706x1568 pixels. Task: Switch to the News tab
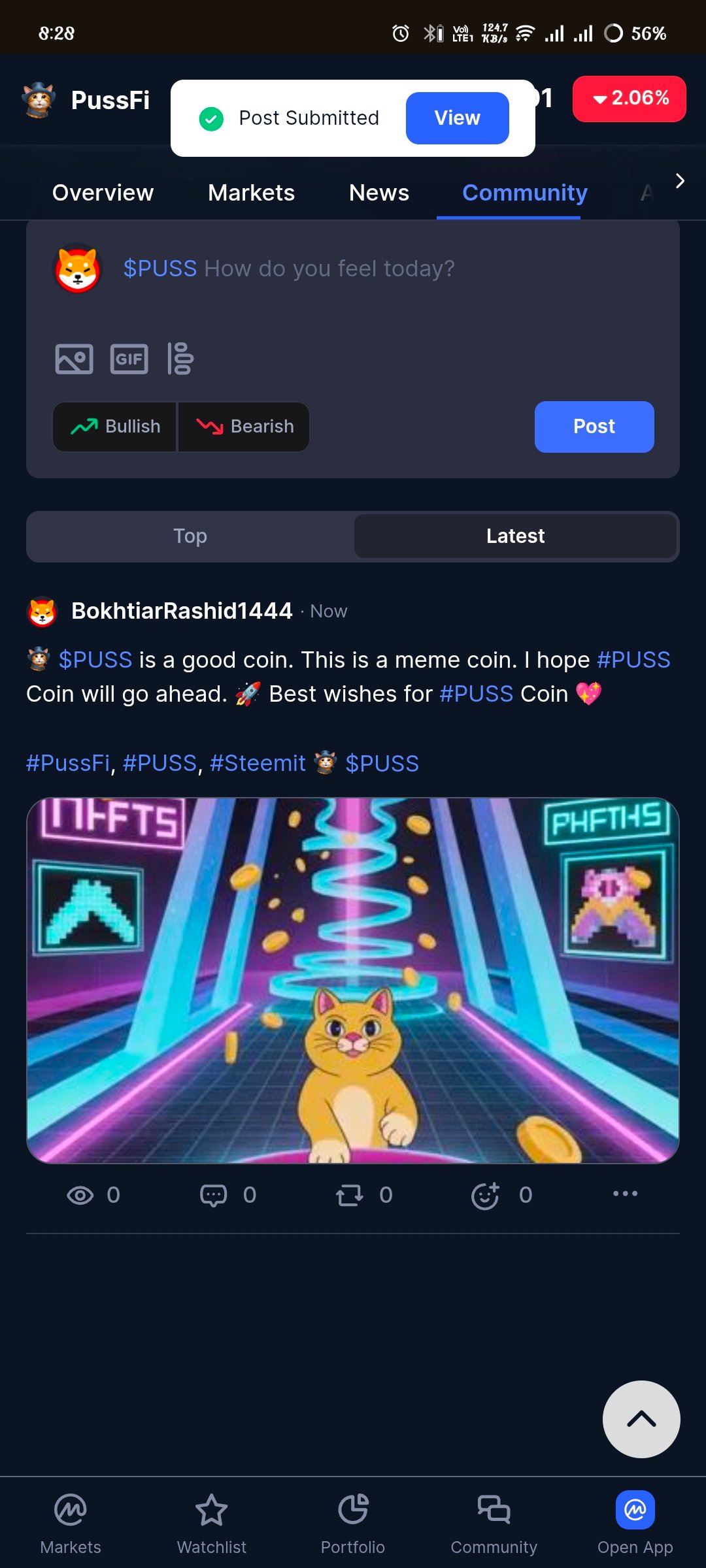click(378, 193)
